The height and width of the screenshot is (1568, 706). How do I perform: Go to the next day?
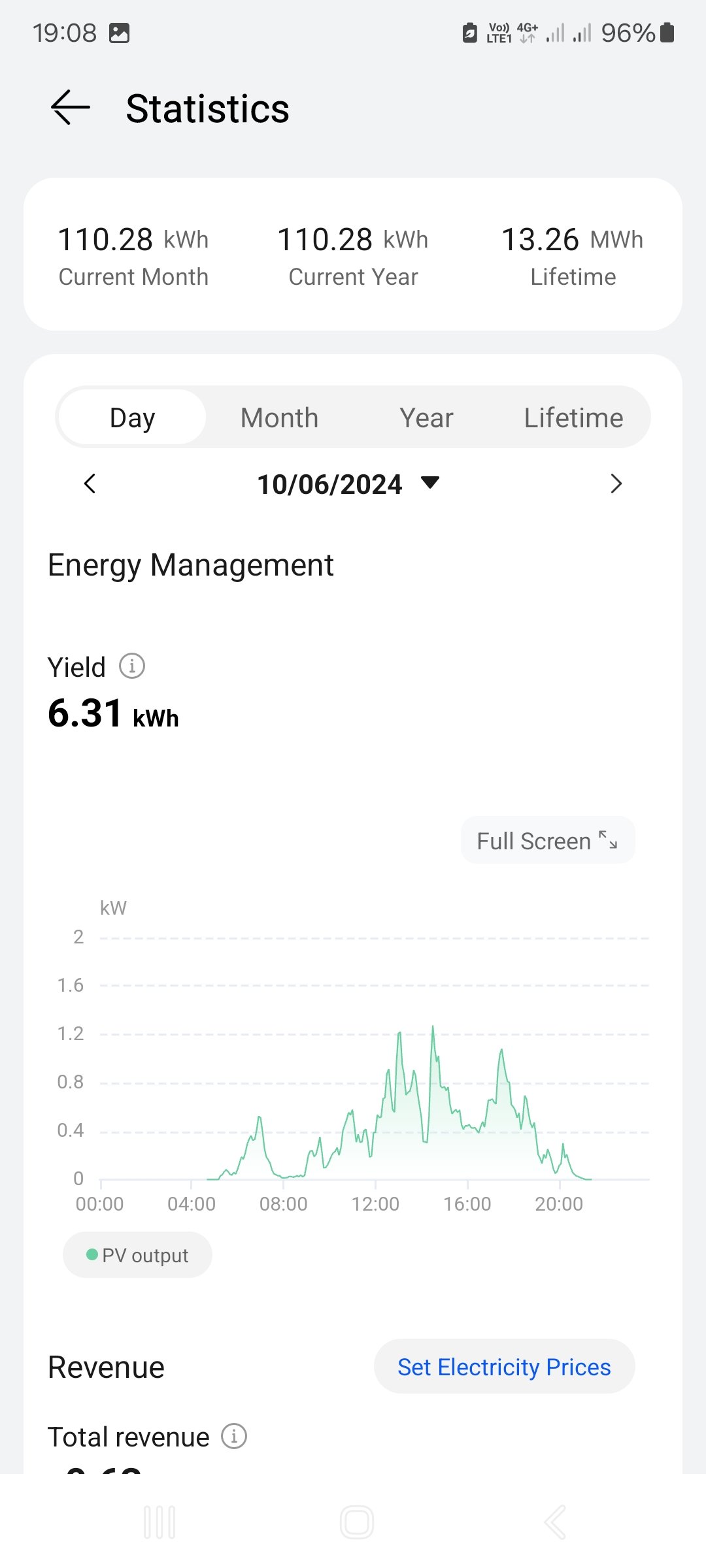(615, 484)
